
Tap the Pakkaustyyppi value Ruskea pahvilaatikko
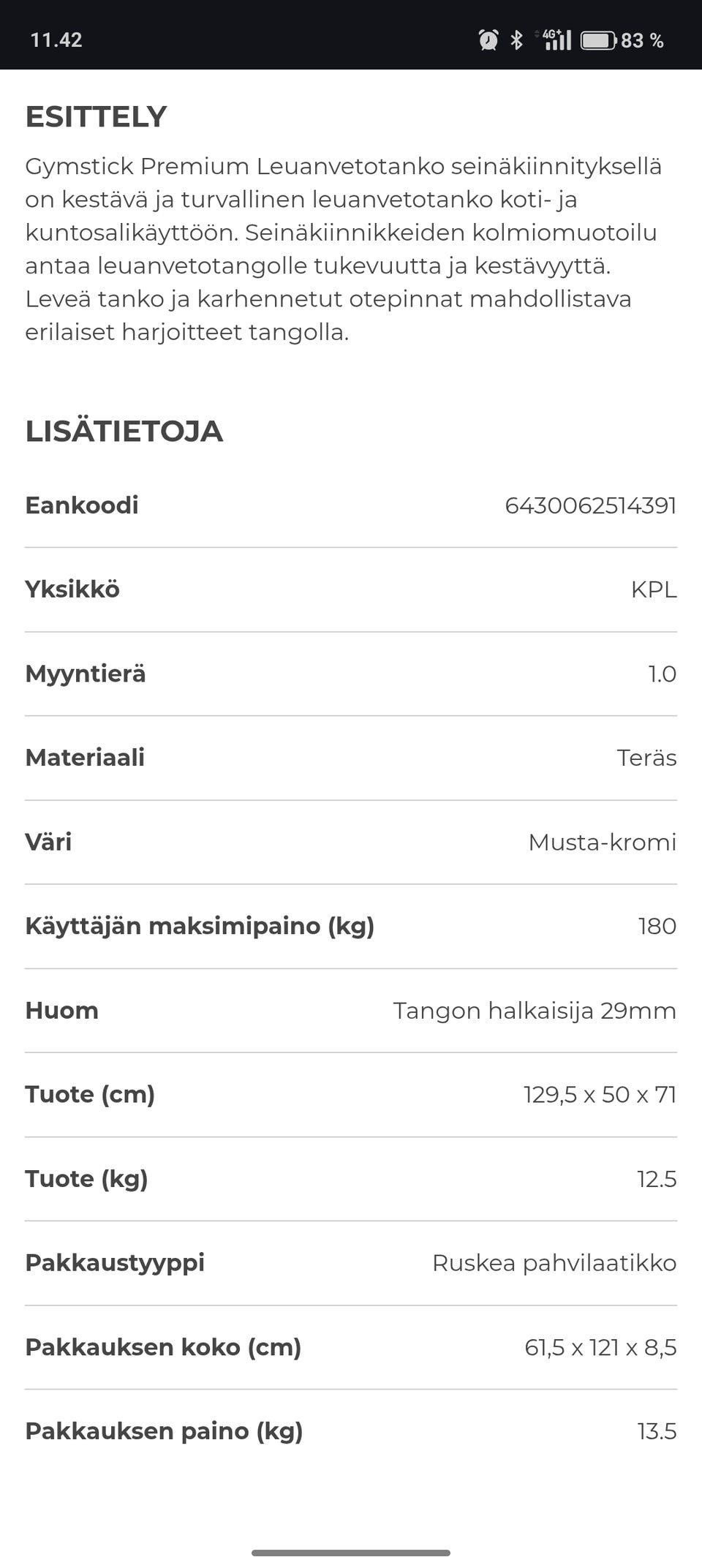coord(554,1262)
